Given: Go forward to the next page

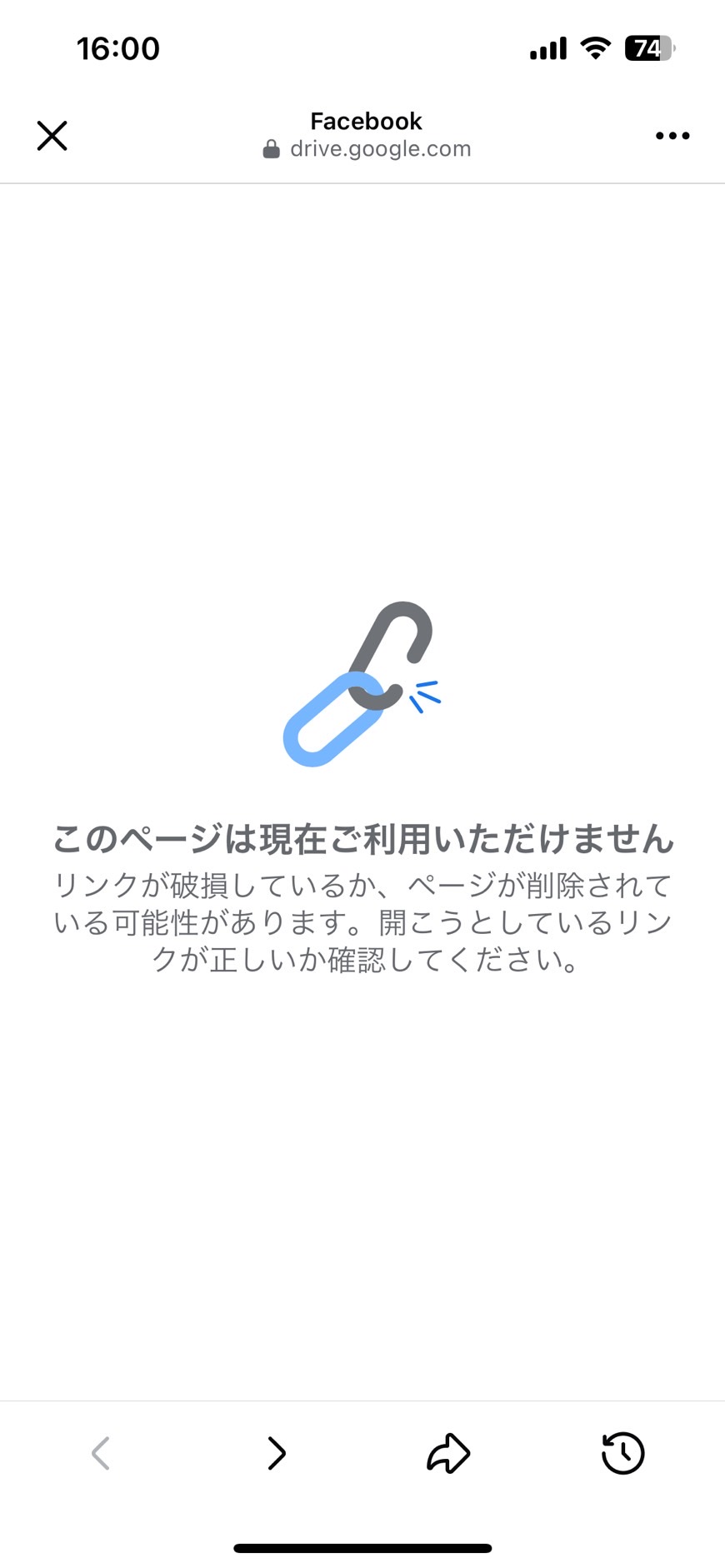Looking at the screenshot, I should (x=277, y=1453).
